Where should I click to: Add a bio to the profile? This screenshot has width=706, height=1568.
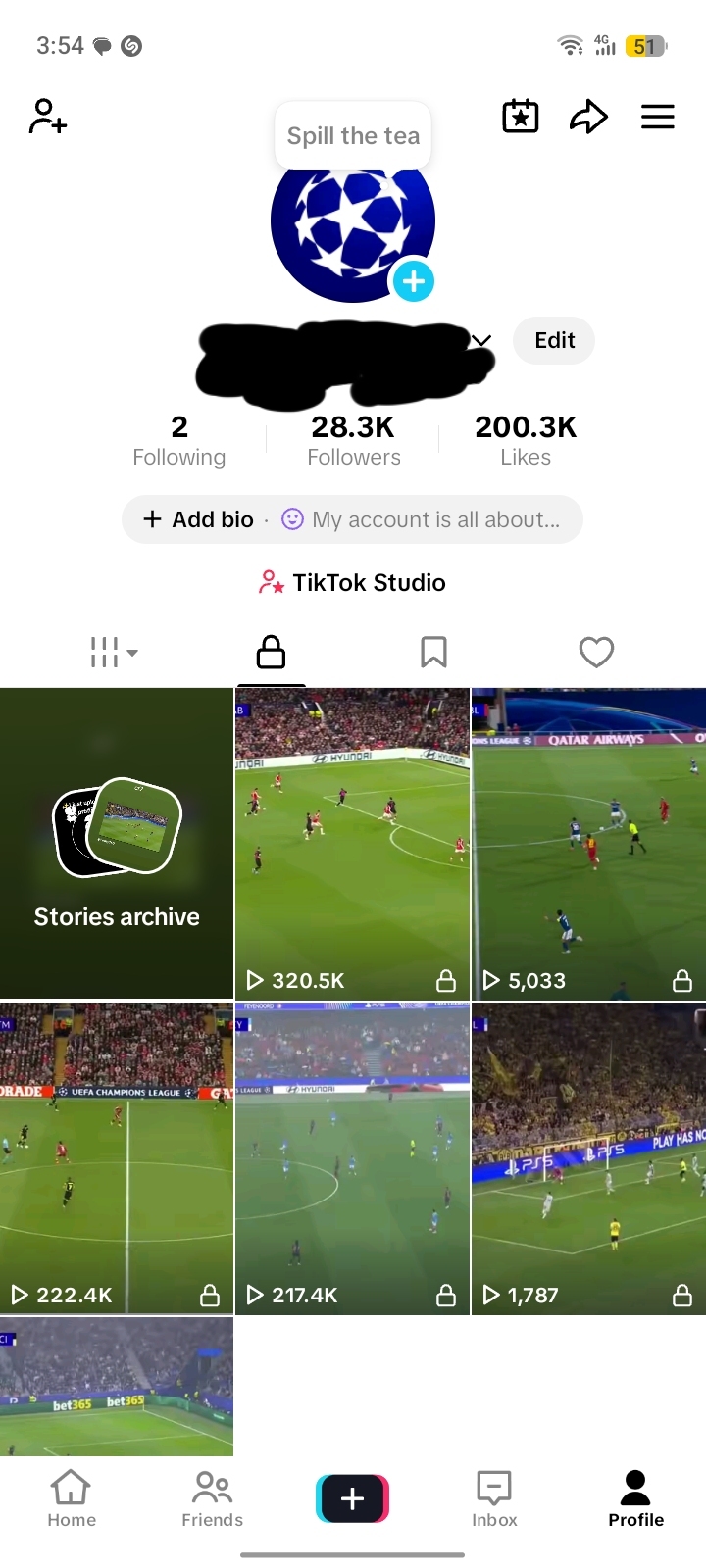pyautogui.click(x=199, y=519)
